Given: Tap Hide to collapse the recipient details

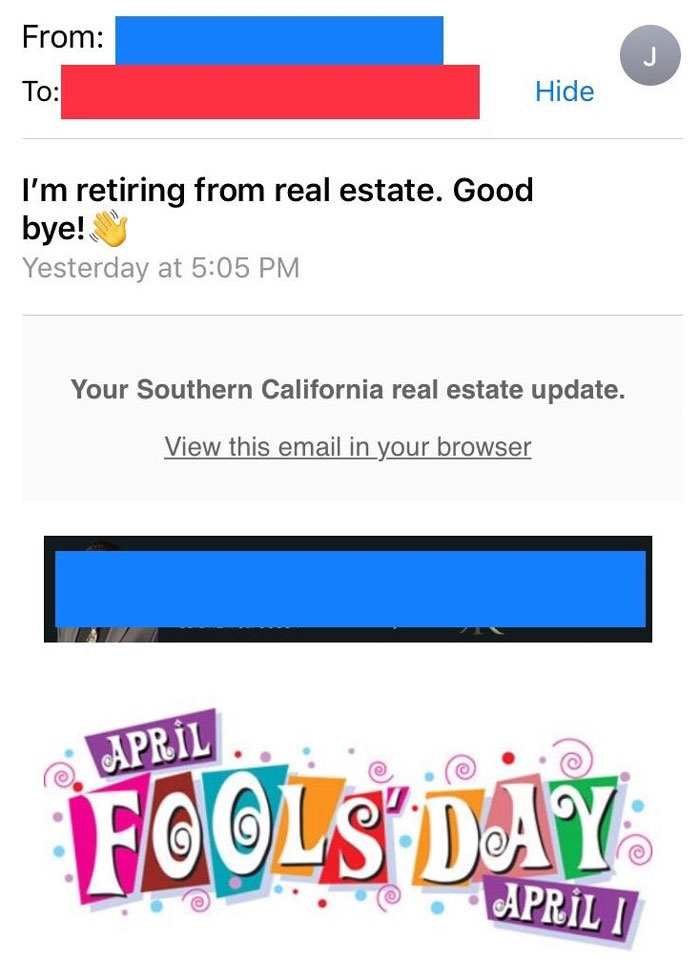Looking at the screenshot, I should [x=564, y=92].
